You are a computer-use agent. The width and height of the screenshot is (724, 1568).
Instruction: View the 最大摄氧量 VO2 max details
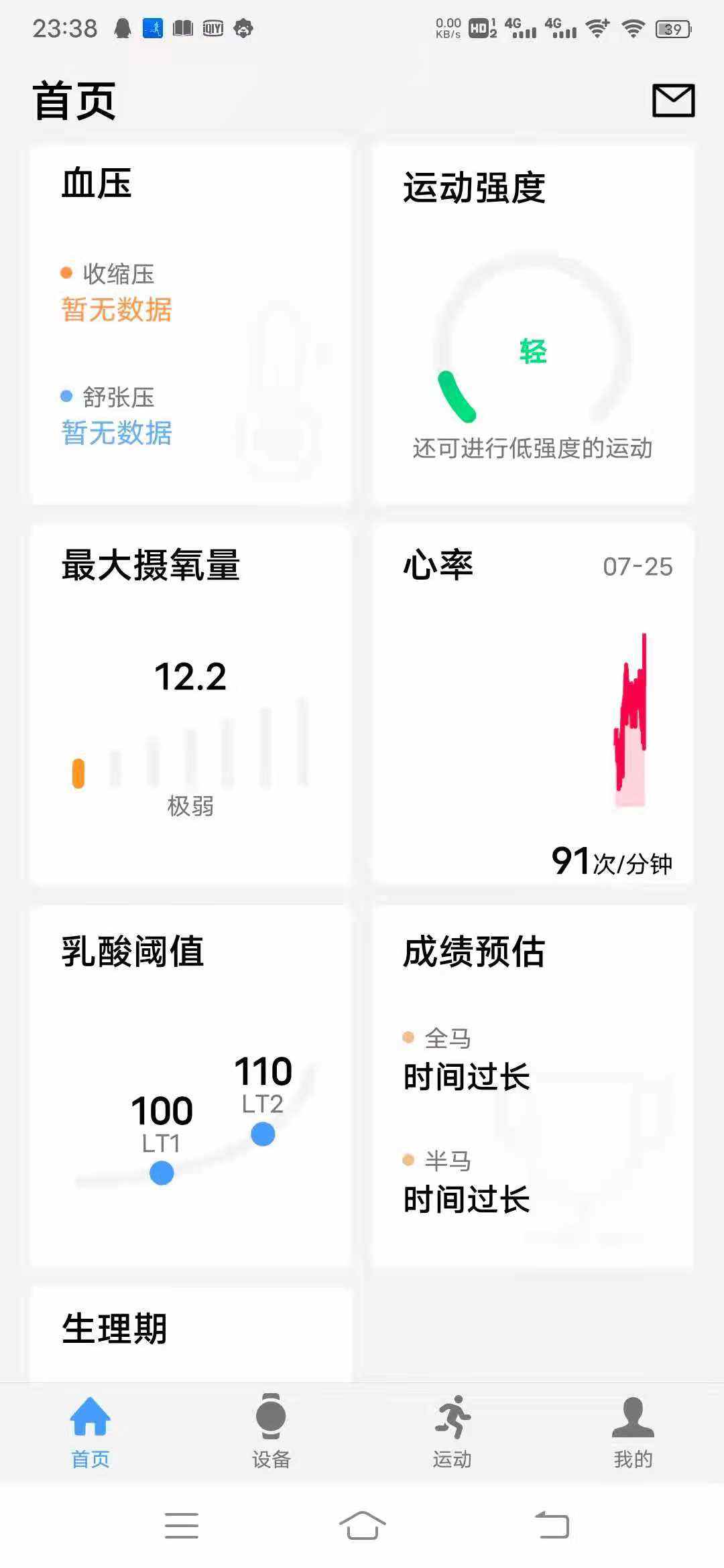192,704
